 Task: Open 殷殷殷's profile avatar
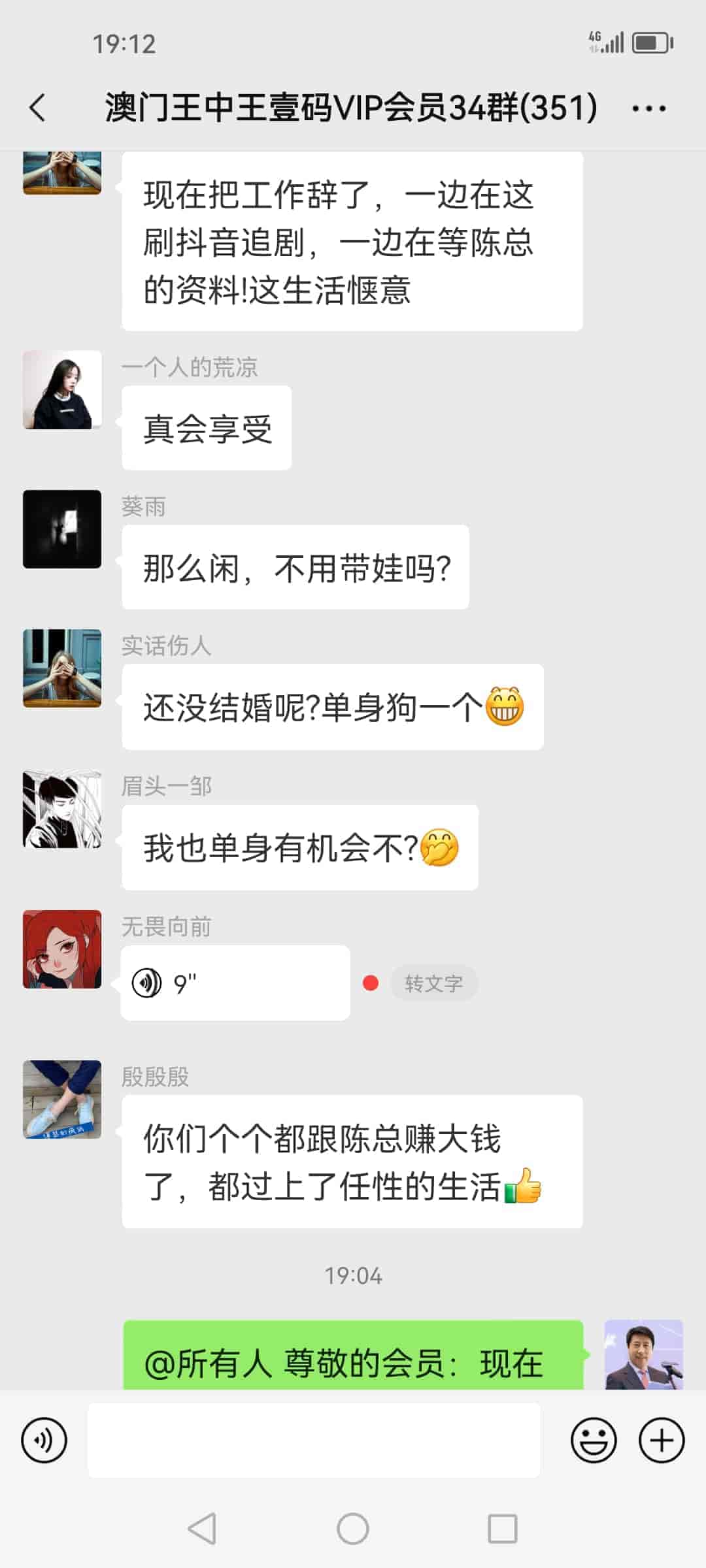[x=62, y=1100]
